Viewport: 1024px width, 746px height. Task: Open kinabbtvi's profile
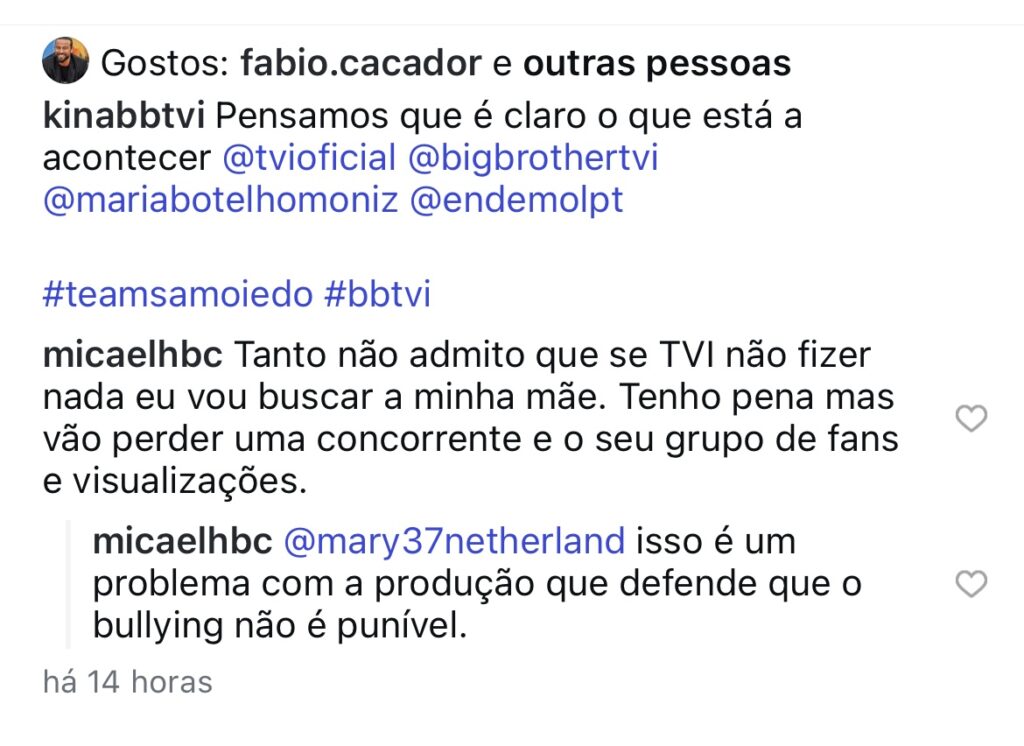(124, 117)
